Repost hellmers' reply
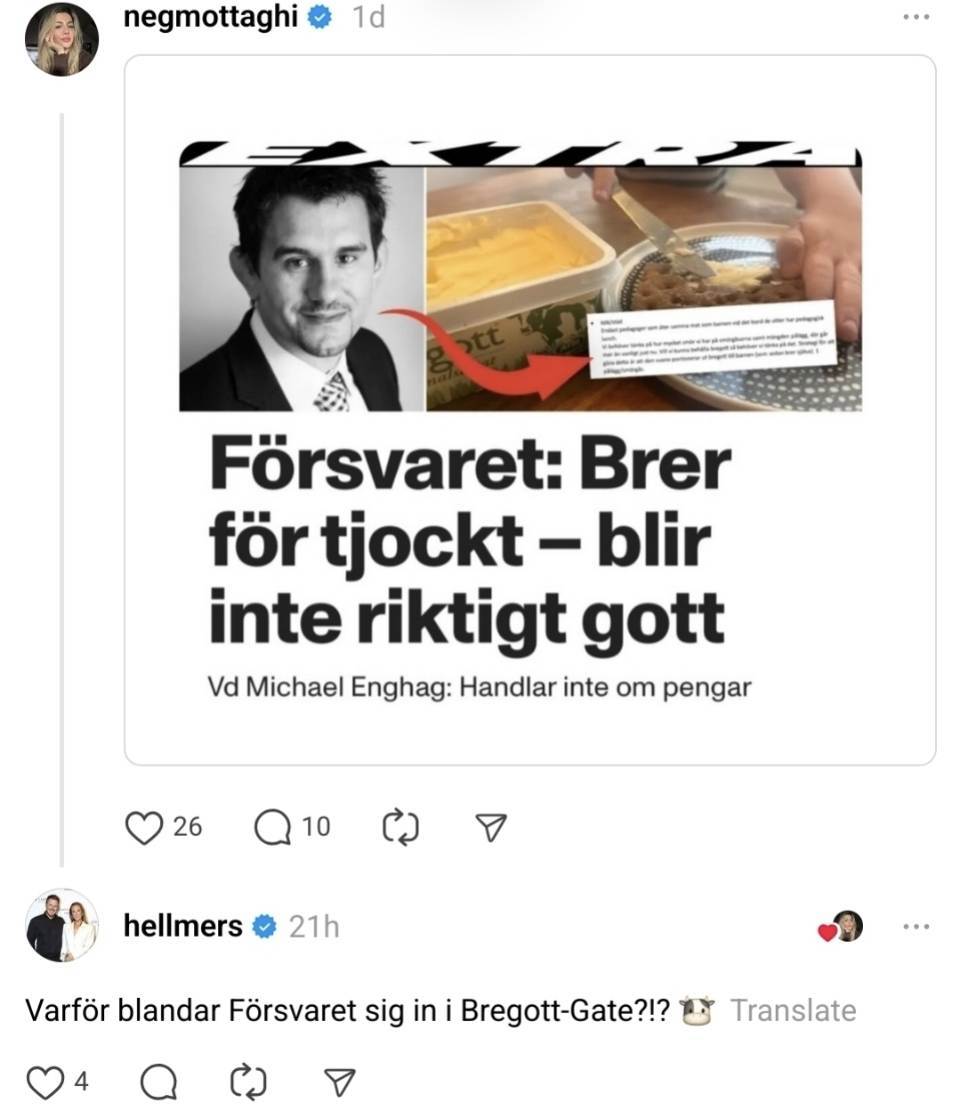The height and width of the screenshot is (1111, 960). pyautogui.click(x=246, y=1081)
